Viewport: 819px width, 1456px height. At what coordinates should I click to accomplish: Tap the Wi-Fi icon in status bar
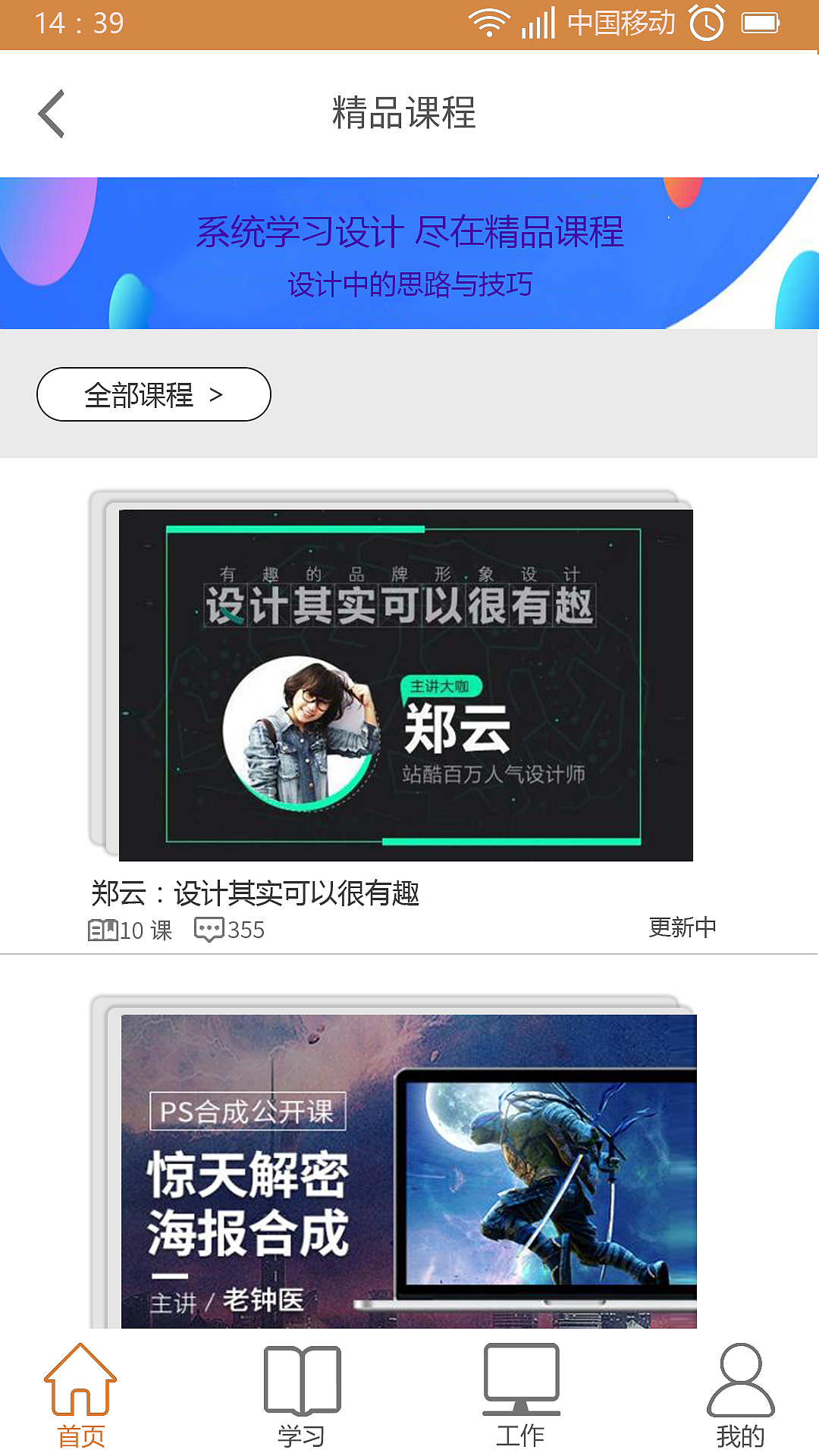coord(491,23)
